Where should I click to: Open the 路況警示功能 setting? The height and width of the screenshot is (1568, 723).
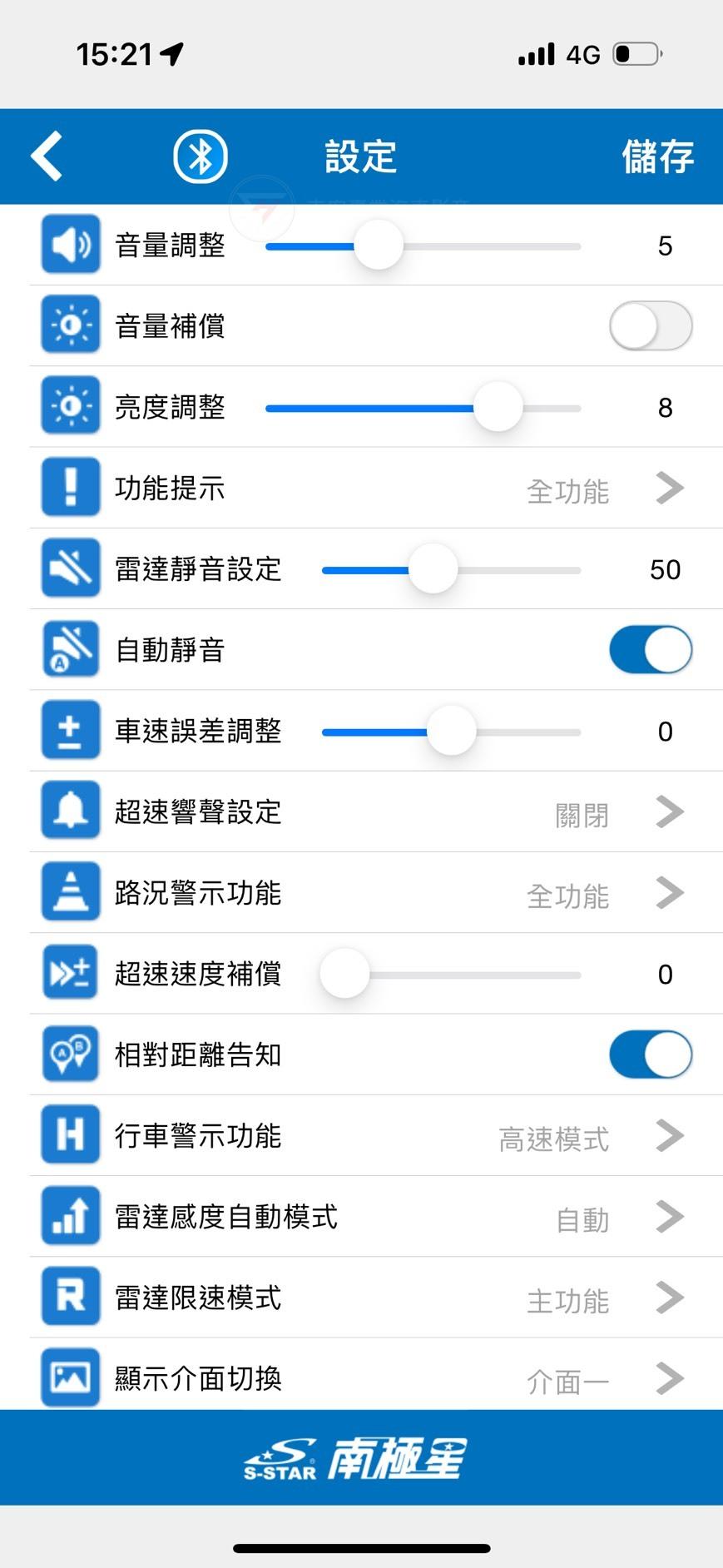pyautogui.click(x=374, y=893)
